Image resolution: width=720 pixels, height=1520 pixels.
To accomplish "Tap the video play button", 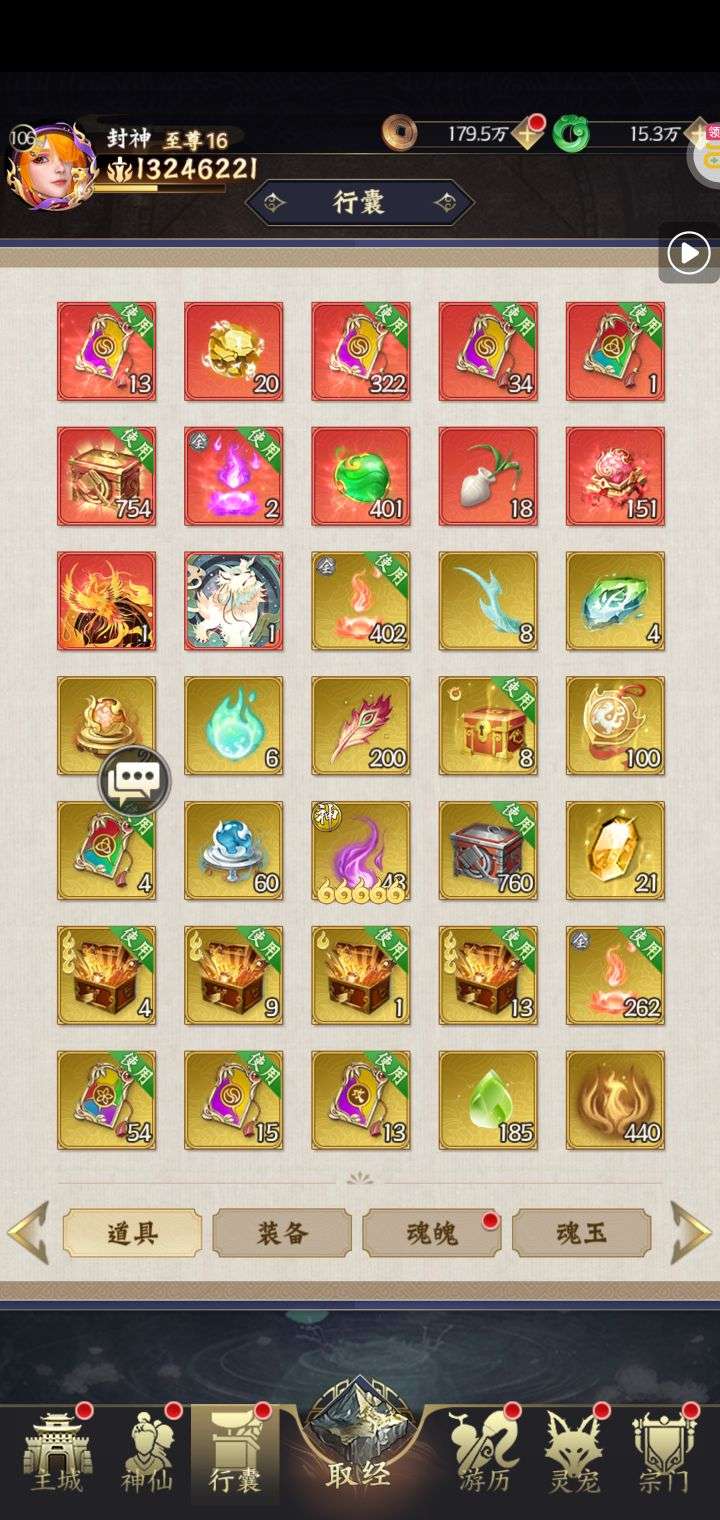I will pos(689,253).
